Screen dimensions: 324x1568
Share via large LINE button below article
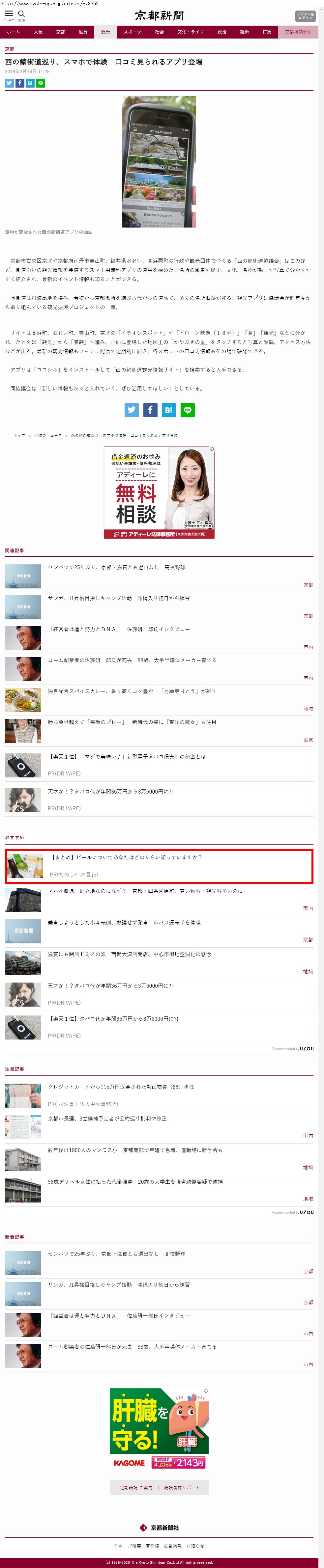pos(188,410)
